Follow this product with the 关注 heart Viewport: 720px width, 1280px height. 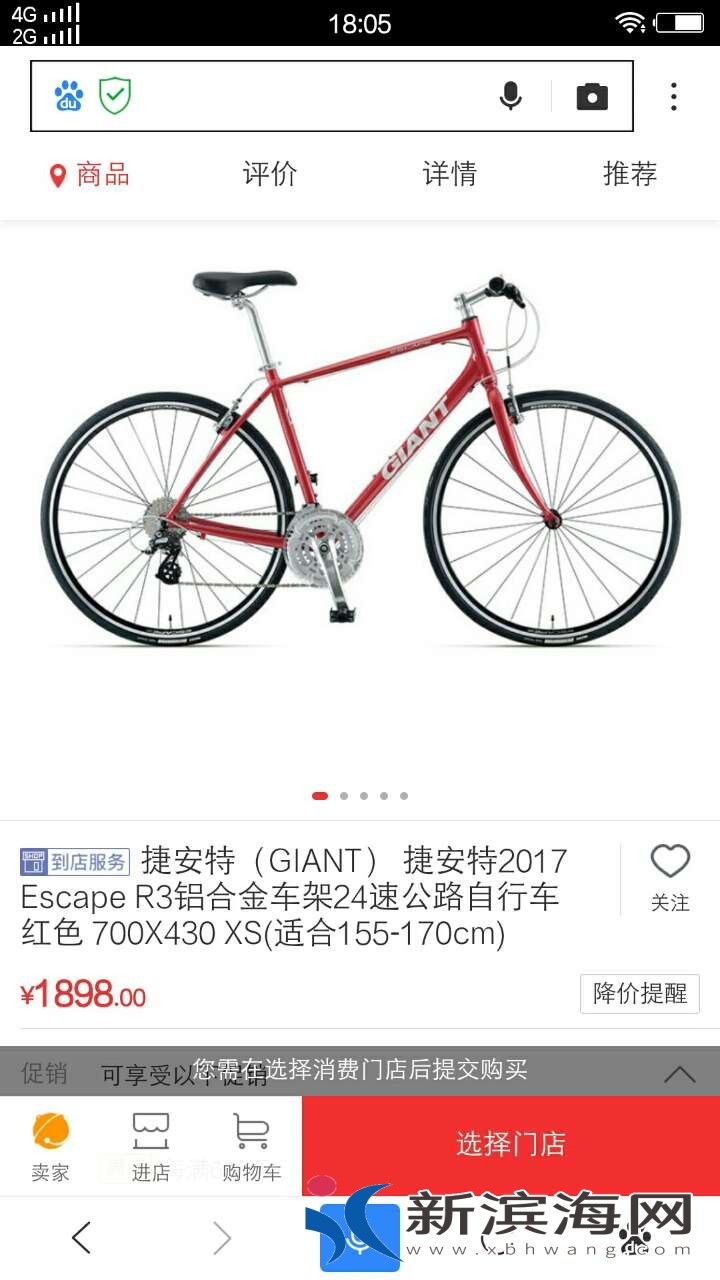tap(670, 877)
